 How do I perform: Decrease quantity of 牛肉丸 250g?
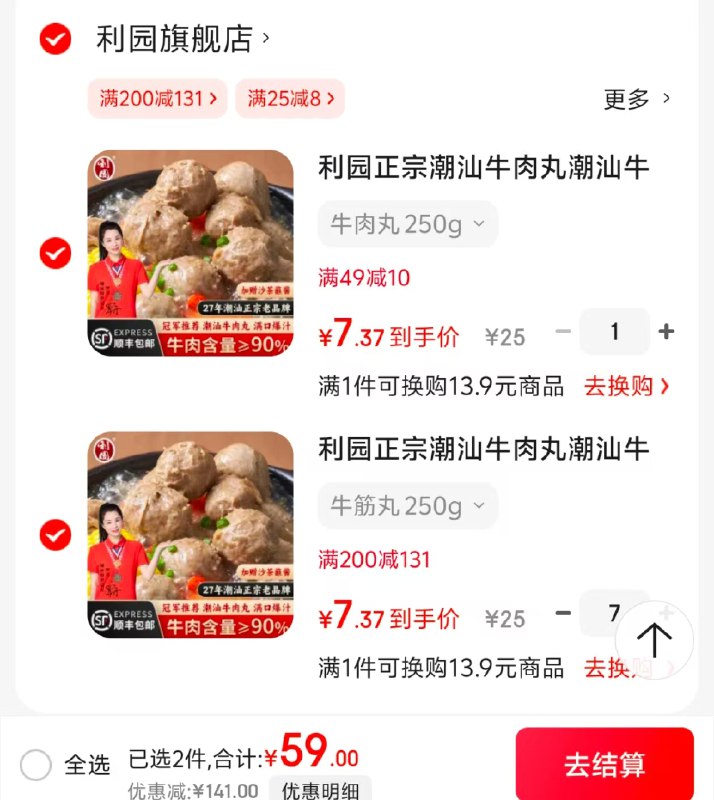point(563,332)
